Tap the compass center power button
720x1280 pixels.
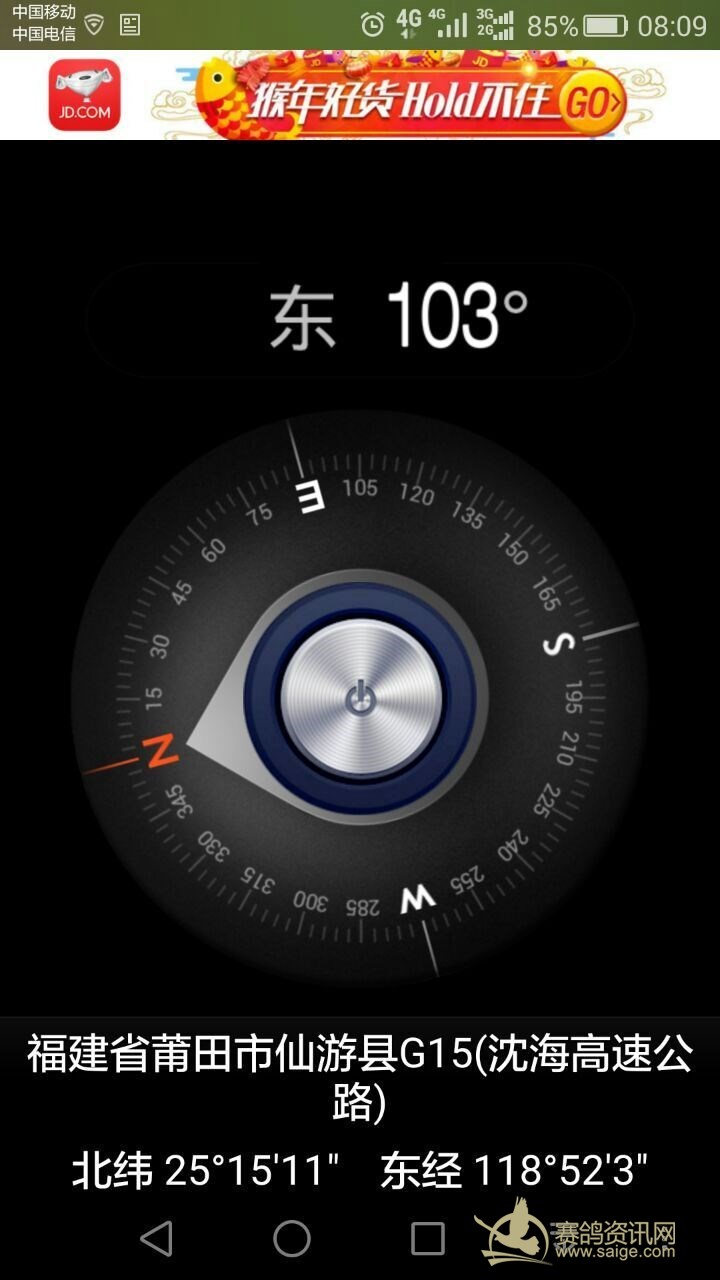point(360,700)
